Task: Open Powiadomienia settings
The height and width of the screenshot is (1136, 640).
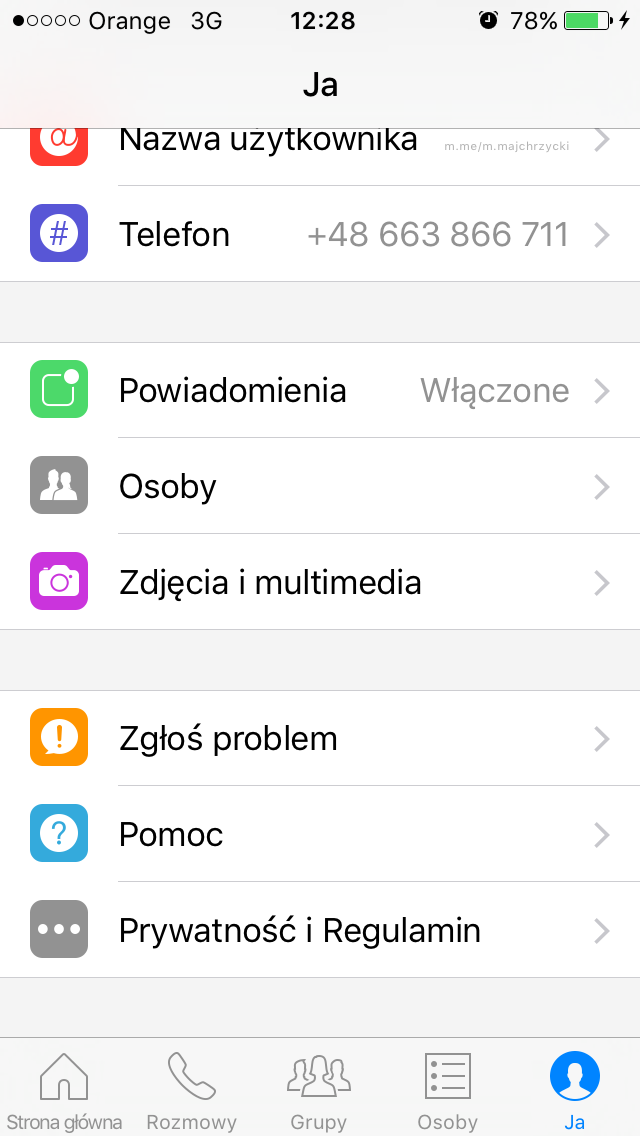Action: tap(320, 390)
